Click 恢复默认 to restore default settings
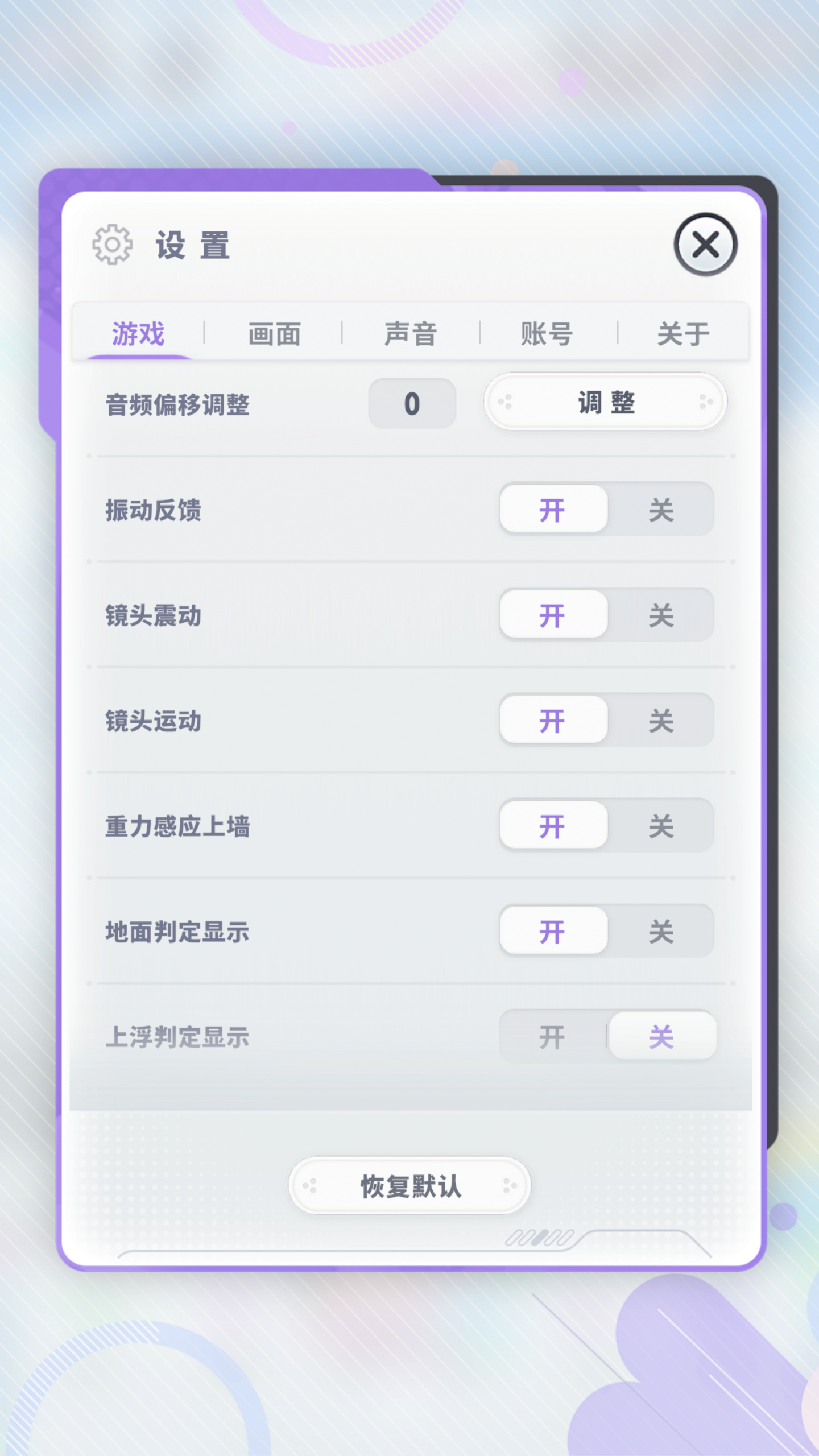The image size is (819, 1456). coord(411,1185)
